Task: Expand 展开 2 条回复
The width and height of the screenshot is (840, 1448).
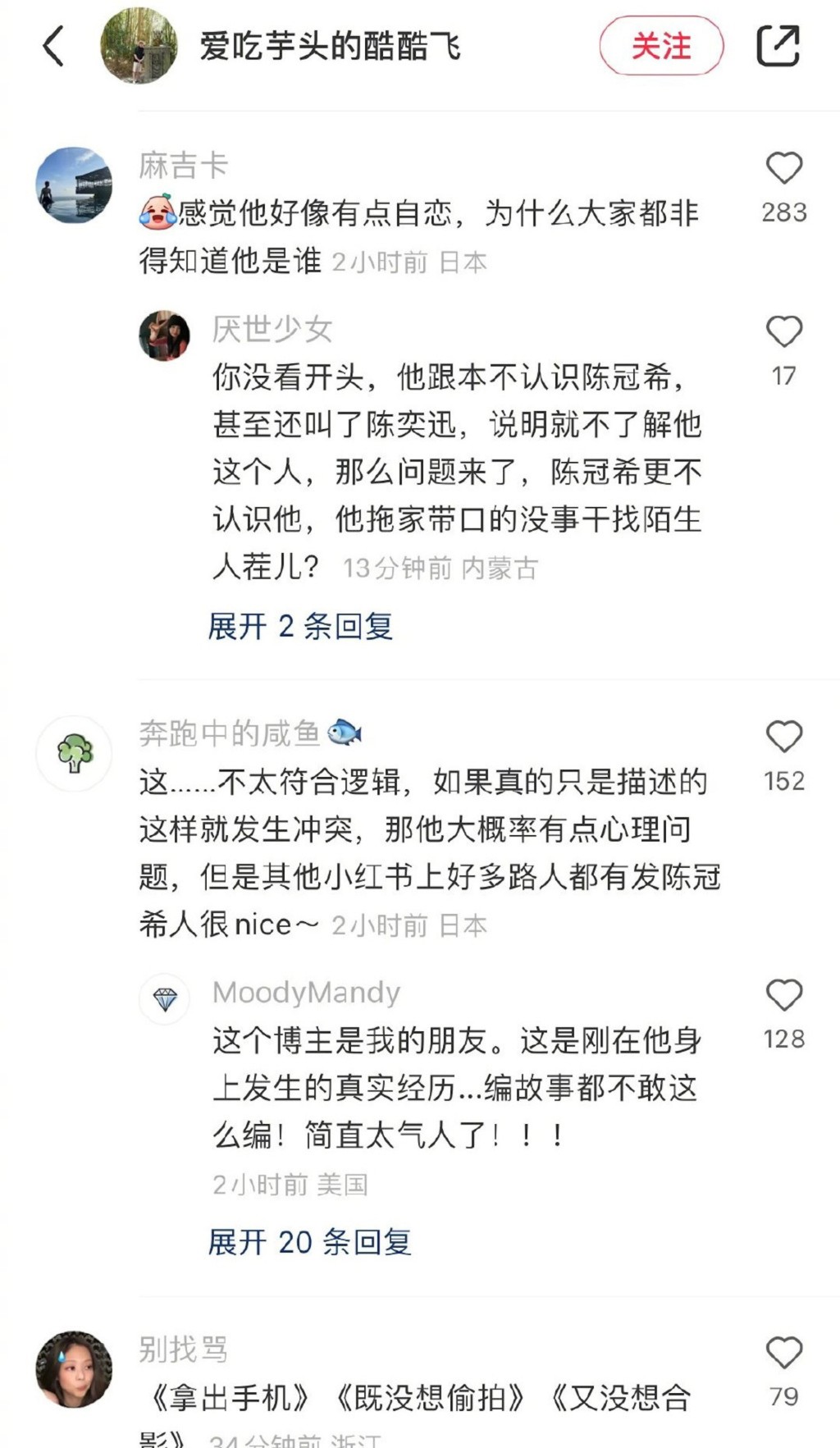Action: coord(300,626)
